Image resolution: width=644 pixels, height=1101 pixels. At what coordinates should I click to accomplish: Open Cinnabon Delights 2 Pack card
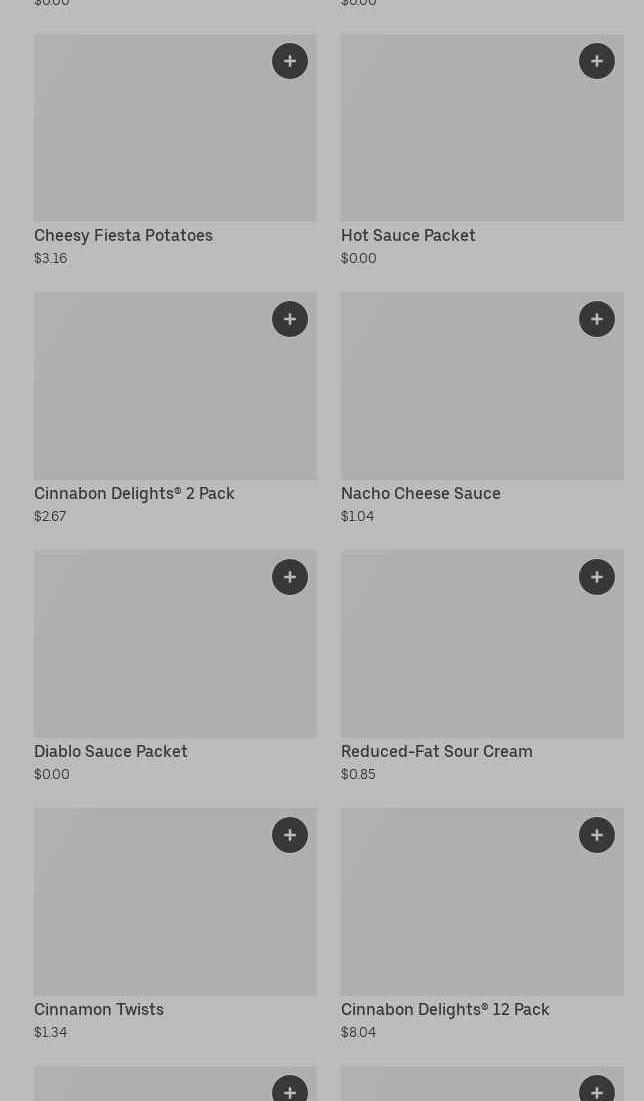tap(150, 398)
